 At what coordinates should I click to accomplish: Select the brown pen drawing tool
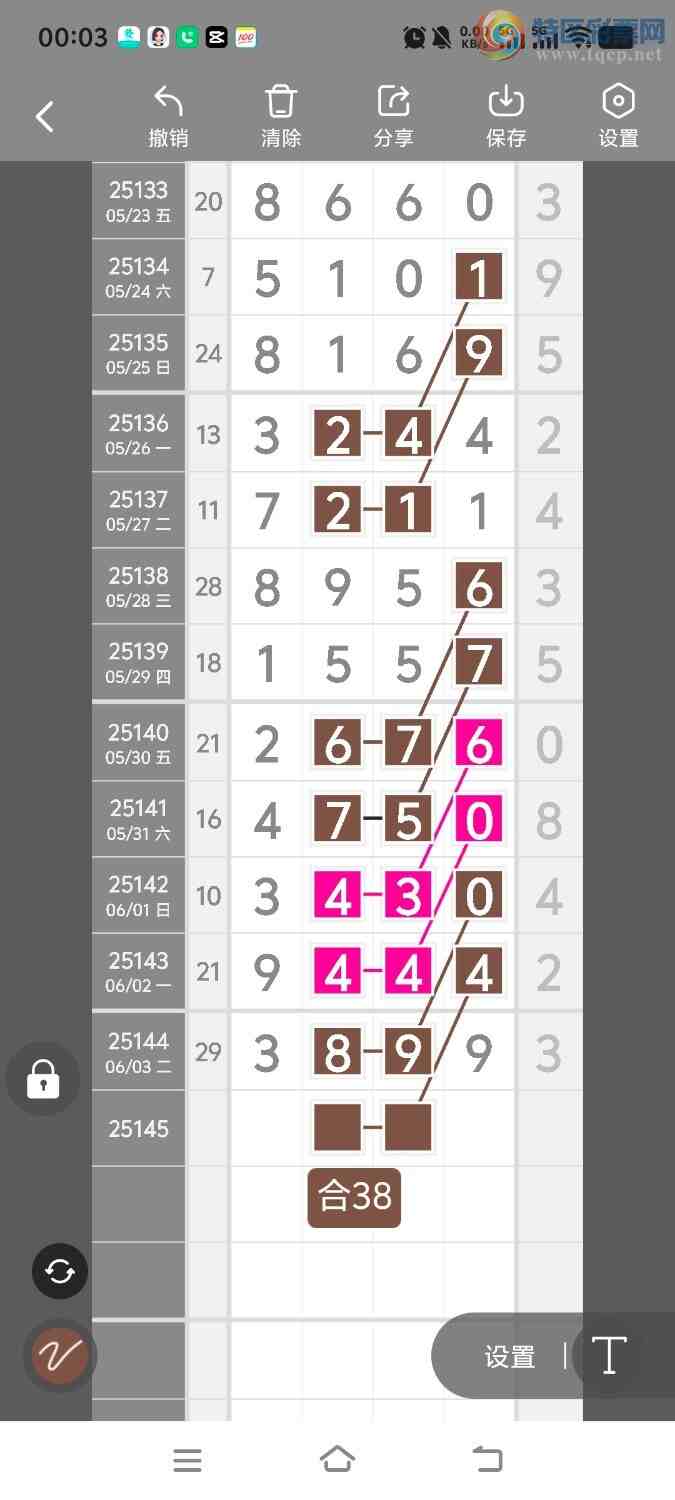click(x=60, y=1356)
